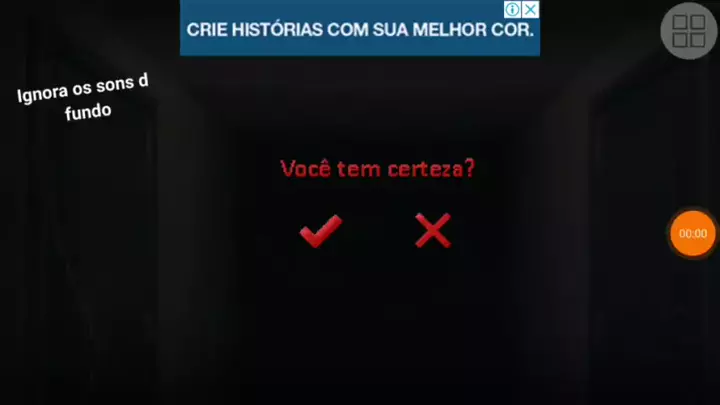
Task: Open the ad info icon
Action: [513, 9]
